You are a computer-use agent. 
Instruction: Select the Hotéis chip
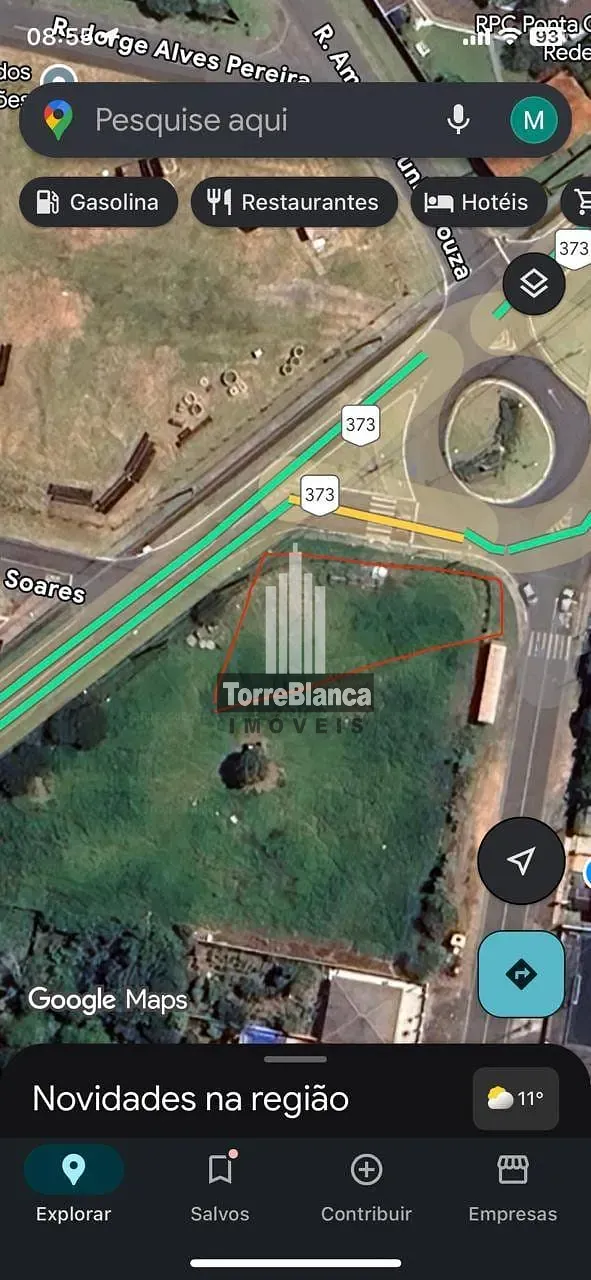coord(478,202)
